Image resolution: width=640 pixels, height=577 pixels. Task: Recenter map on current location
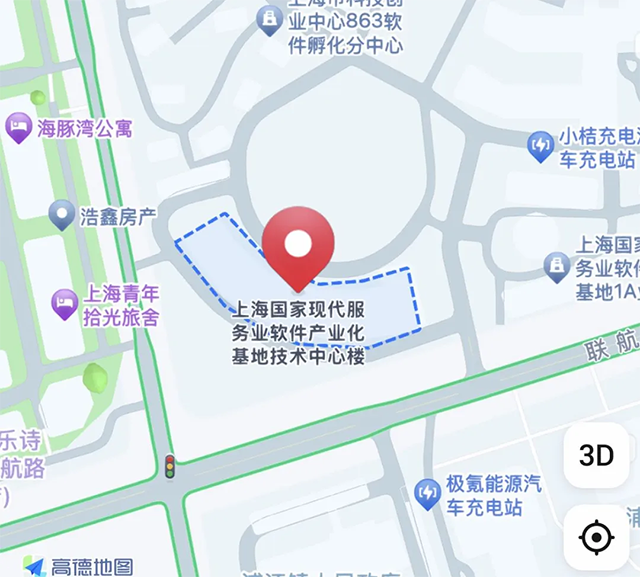click(x=596, y=538)
